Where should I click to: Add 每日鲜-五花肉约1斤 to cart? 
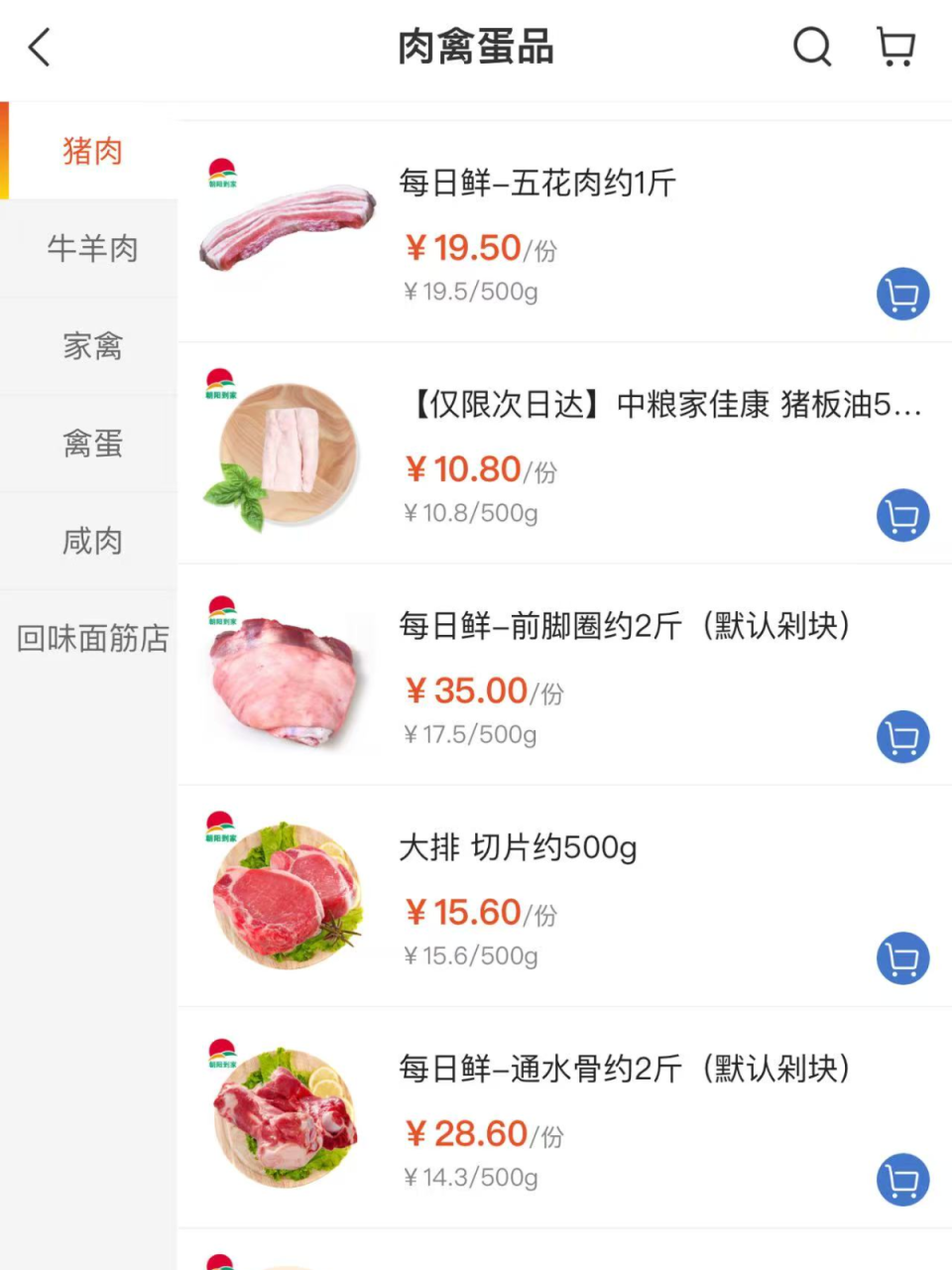pos(901,294)
